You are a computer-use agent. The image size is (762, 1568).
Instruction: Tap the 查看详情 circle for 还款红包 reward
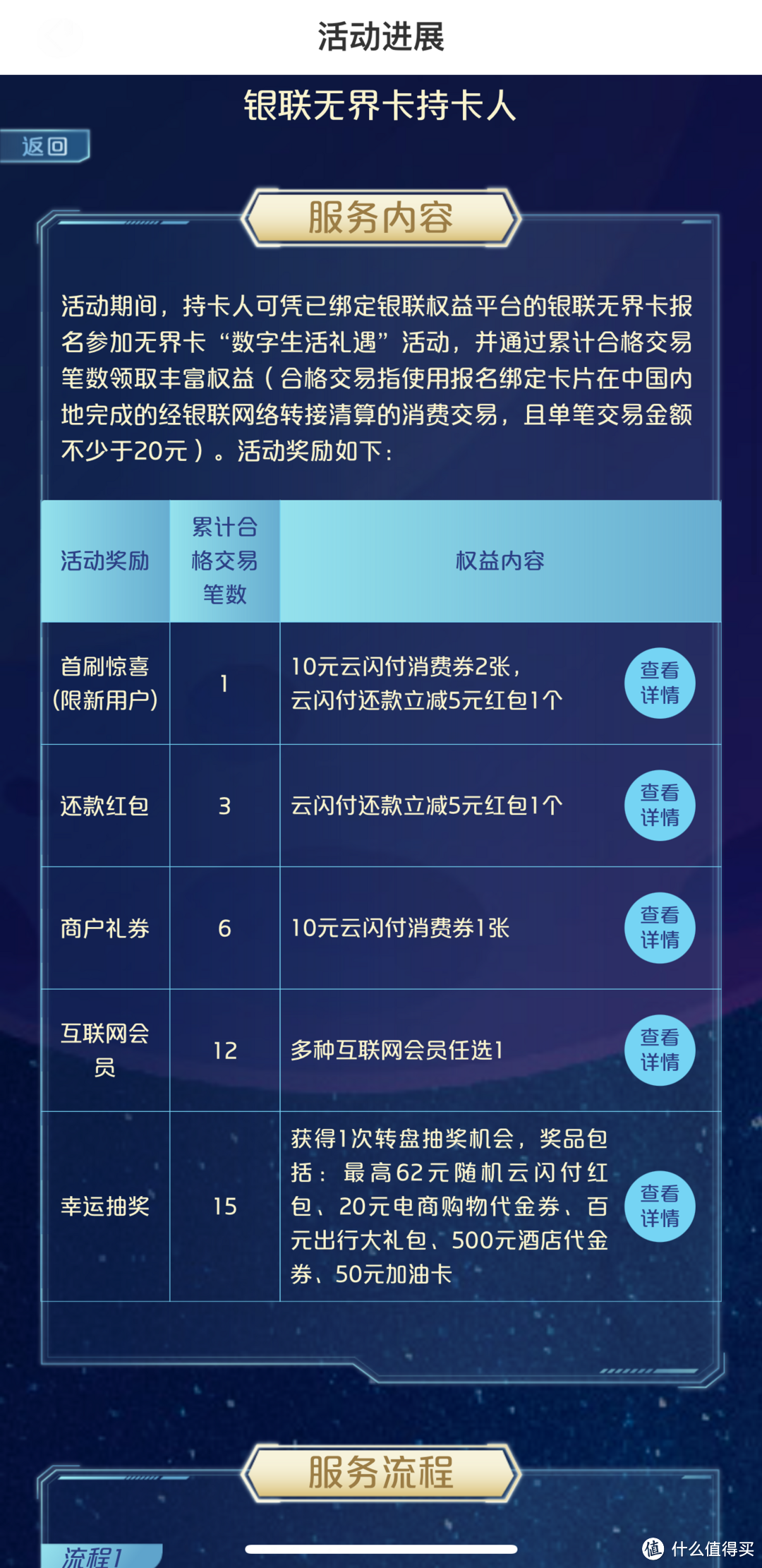pyautogui.click(x=660, y=806)
